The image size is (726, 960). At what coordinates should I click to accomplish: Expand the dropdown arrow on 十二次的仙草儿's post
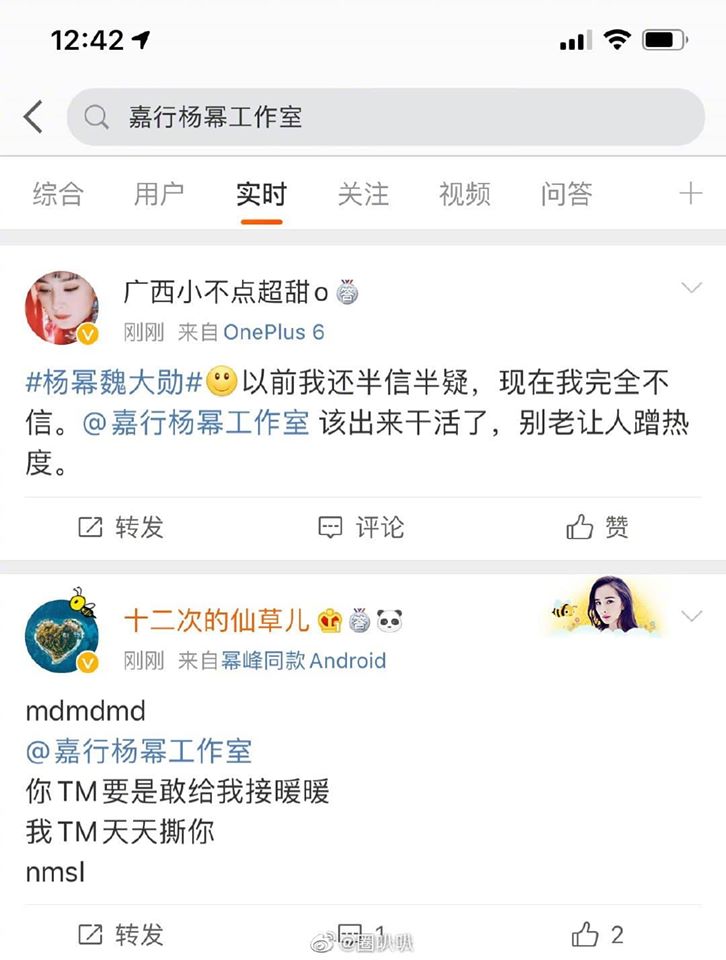[x=691, y=616]
